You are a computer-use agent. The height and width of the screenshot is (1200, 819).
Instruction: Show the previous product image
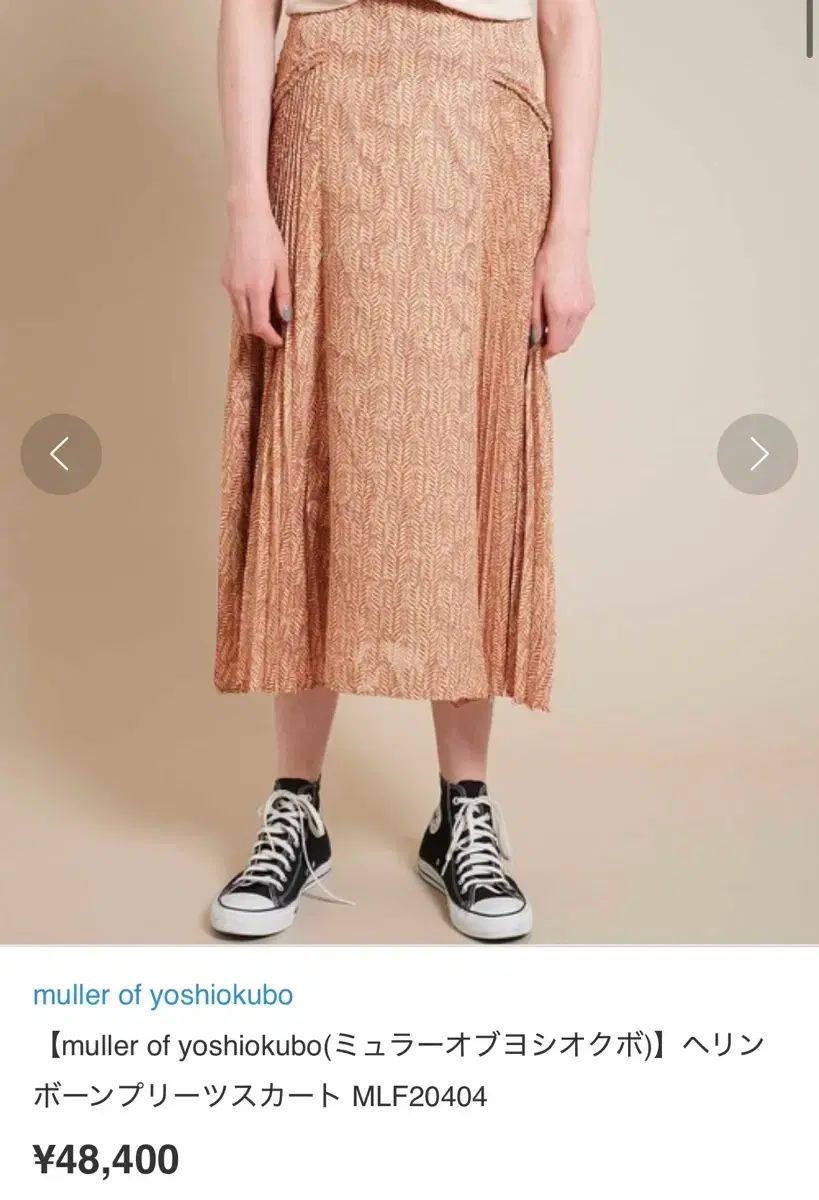[61, 454]
